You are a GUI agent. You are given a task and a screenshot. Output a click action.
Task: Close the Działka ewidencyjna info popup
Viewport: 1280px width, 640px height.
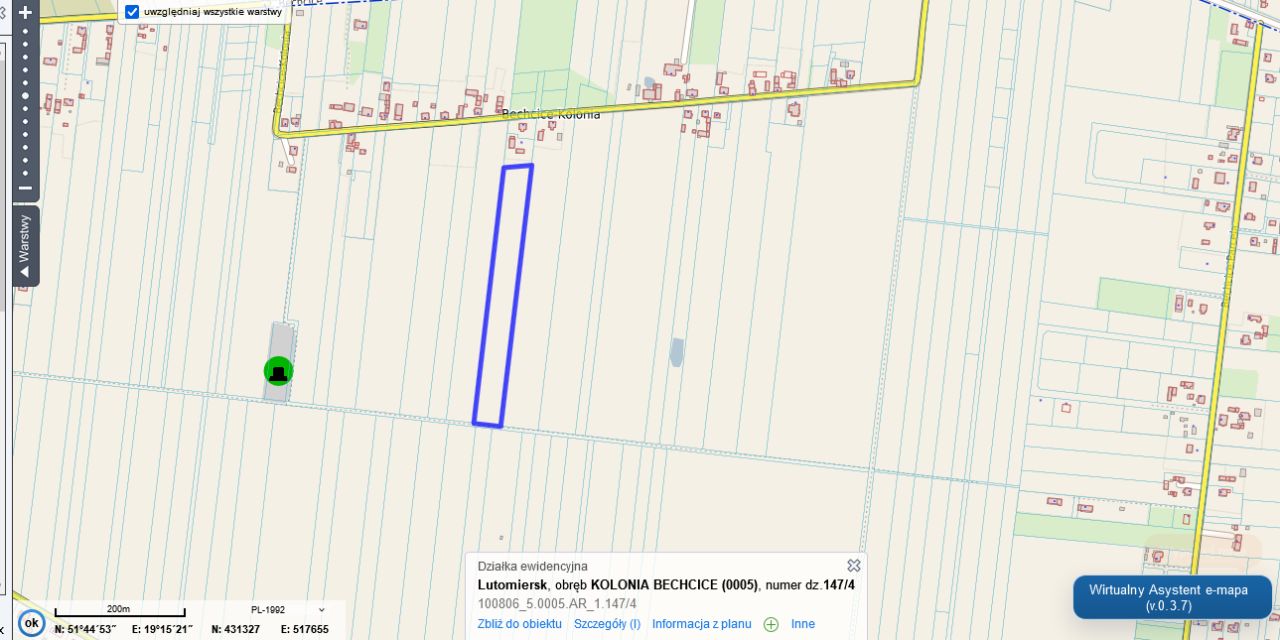coord(853,566)
